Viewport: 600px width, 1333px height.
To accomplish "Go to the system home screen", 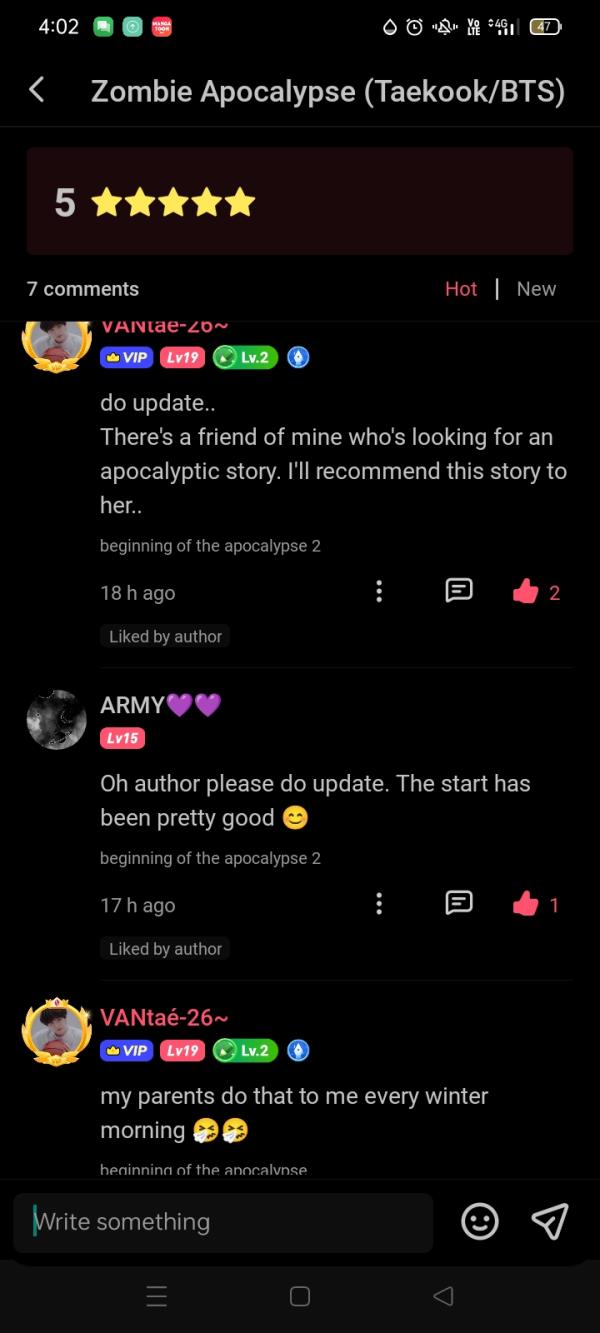I will pos(299,1296).
